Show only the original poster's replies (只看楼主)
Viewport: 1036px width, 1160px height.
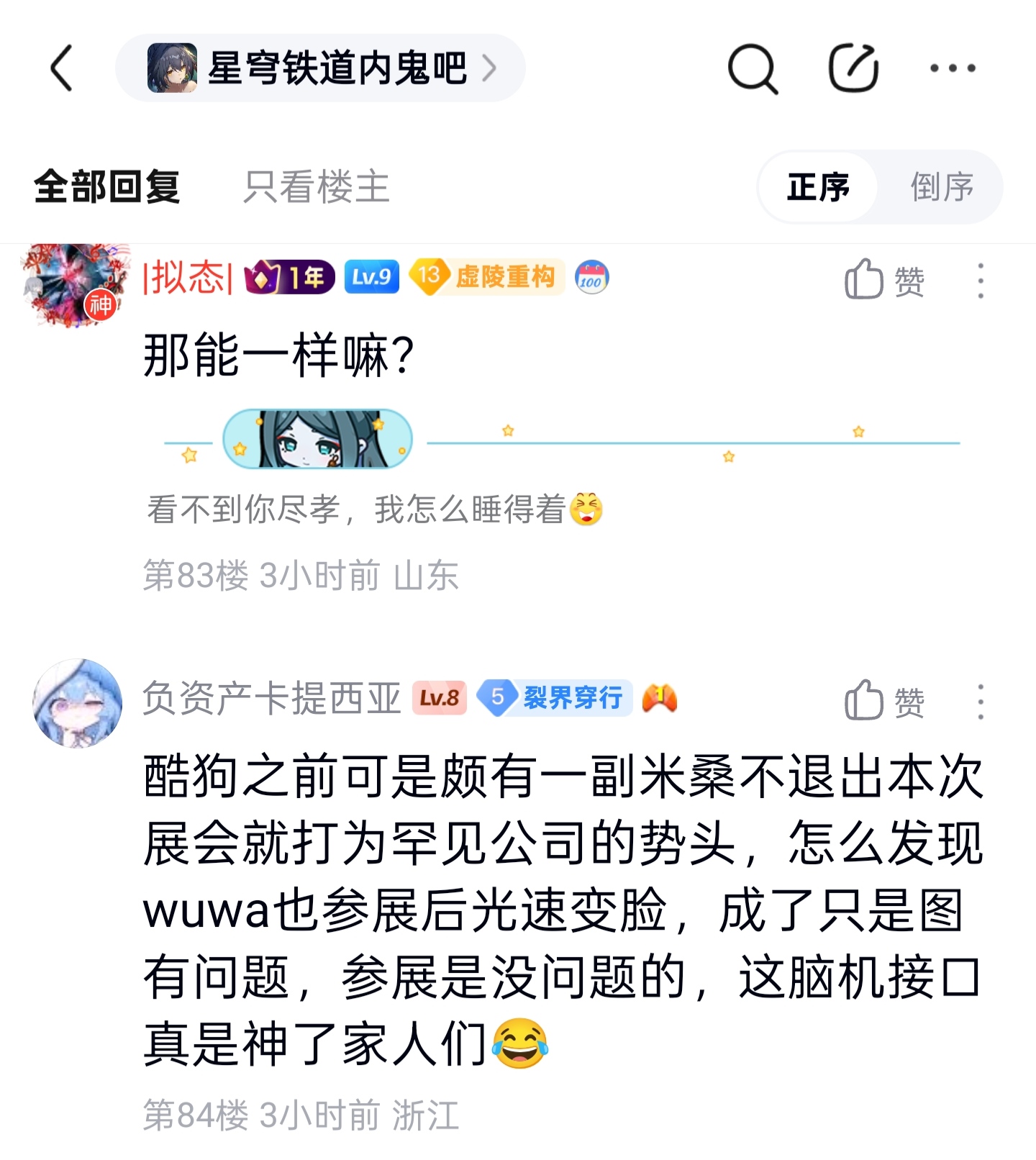click(x=317, y=187)
